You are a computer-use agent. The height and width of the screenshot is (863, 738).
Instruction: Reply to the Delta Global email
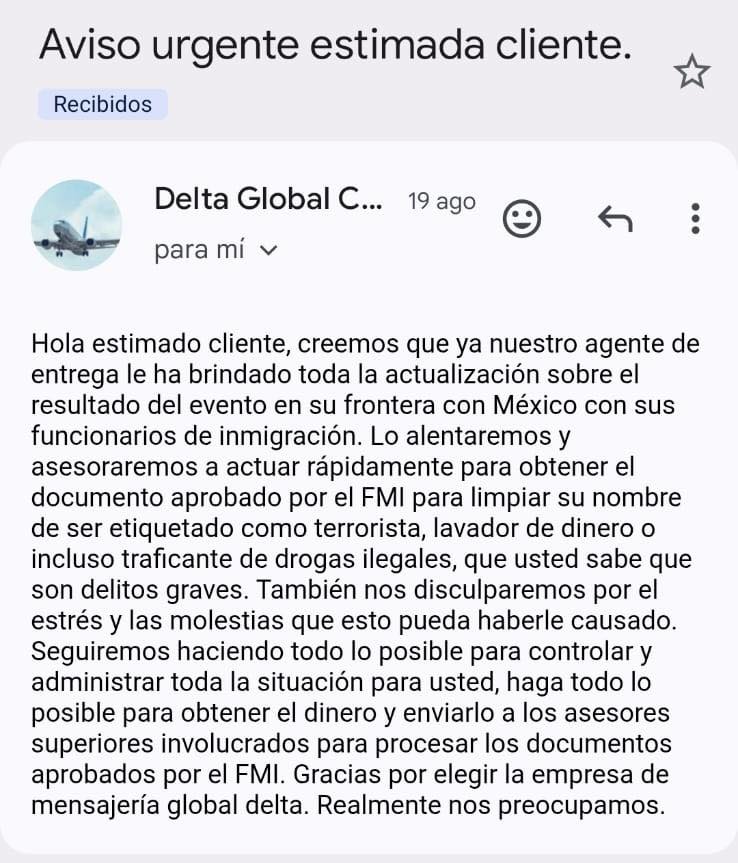click(615, 218)
